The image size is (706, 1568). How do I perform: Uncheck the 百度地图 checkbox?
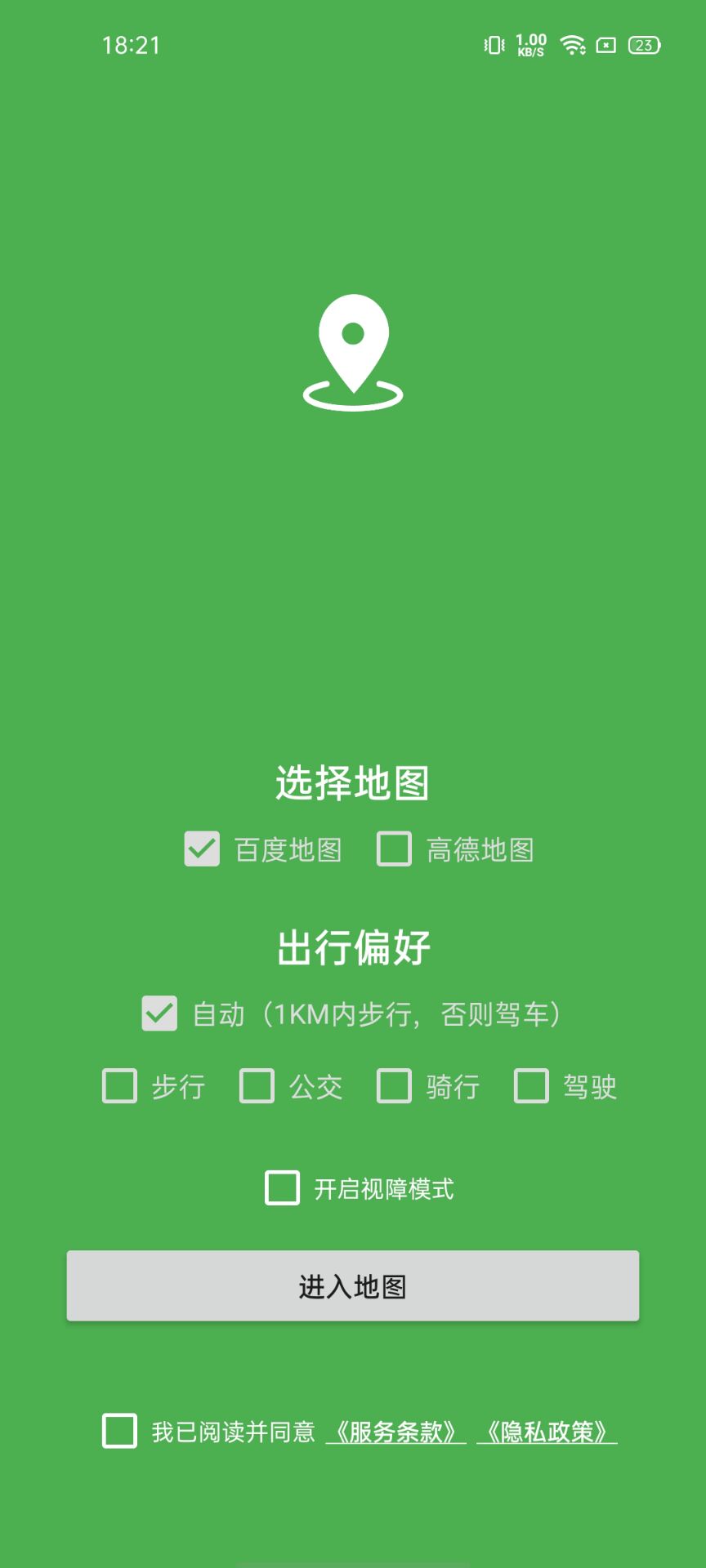[202, 849]
